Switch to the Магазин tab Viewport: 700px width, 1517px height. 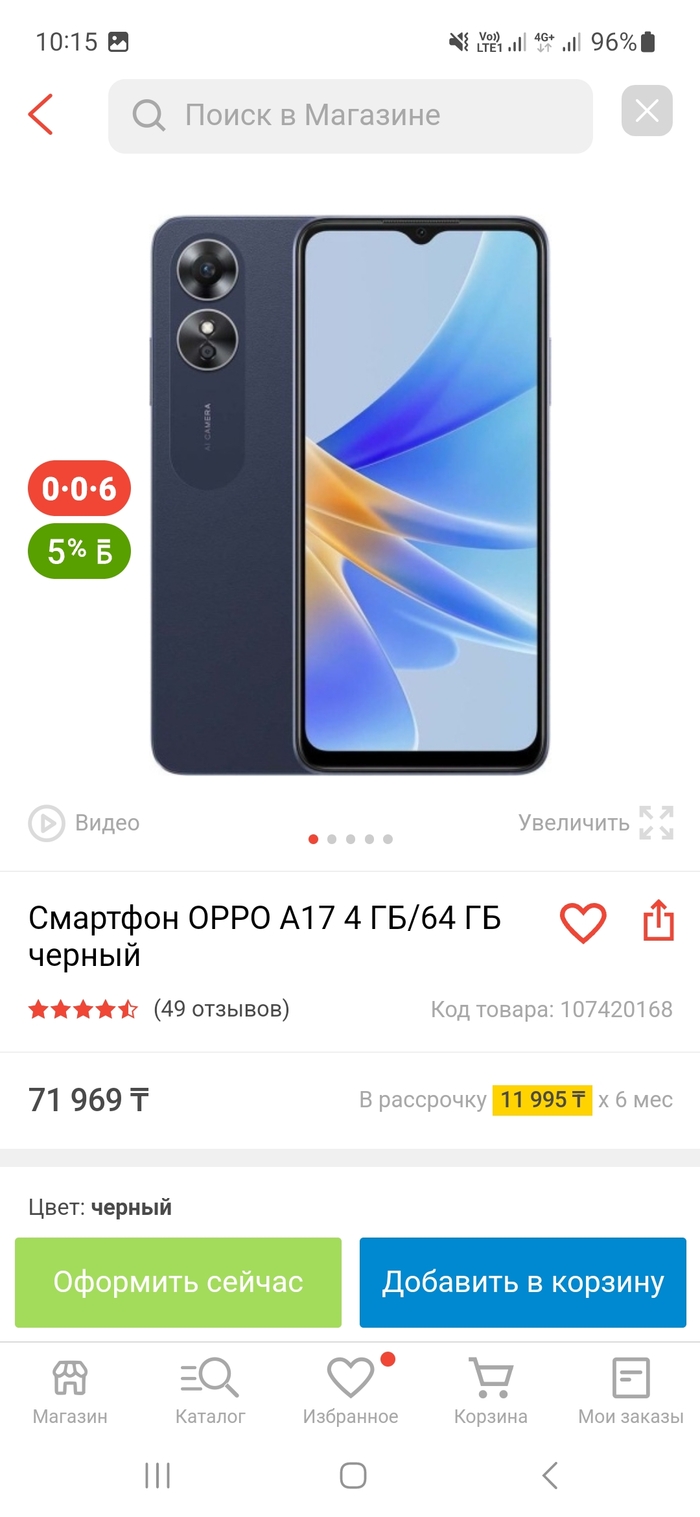click(x=70, y=1390)
